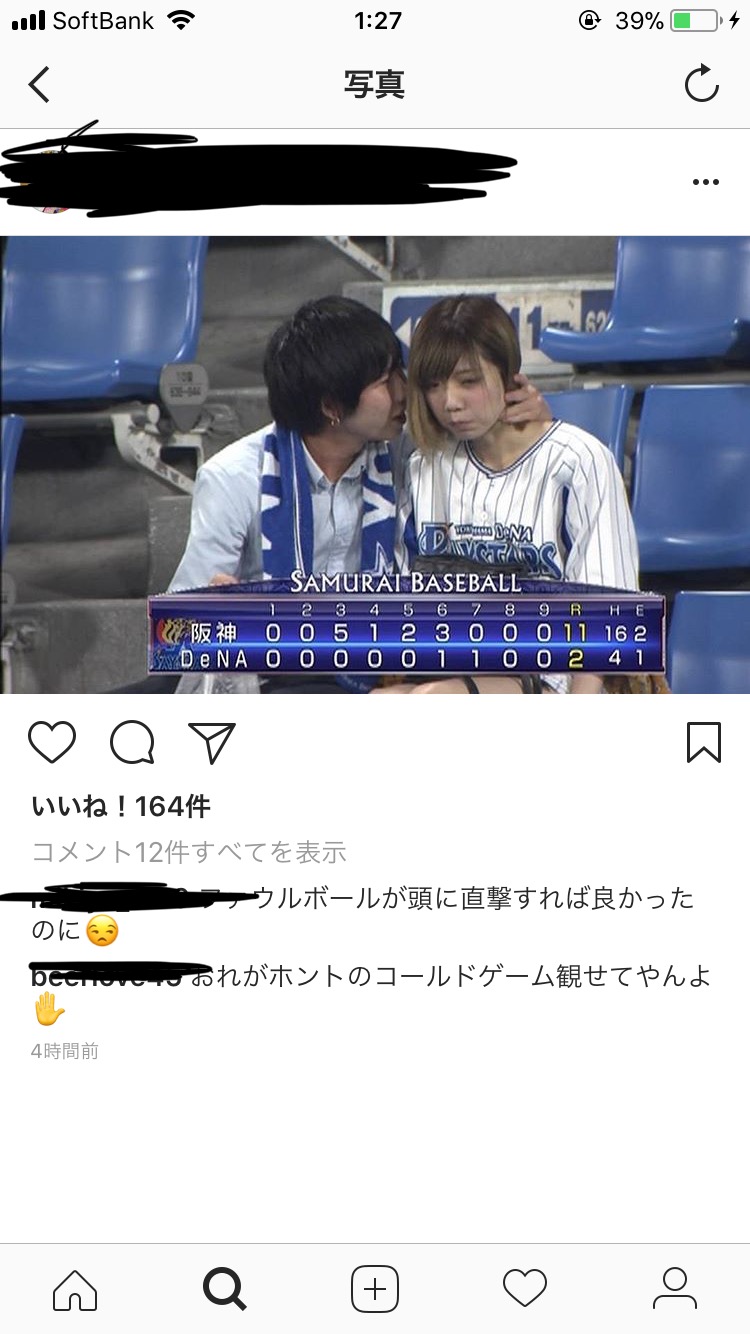
Task: Open the posted baseball game photo
Action: coord(375,464)
